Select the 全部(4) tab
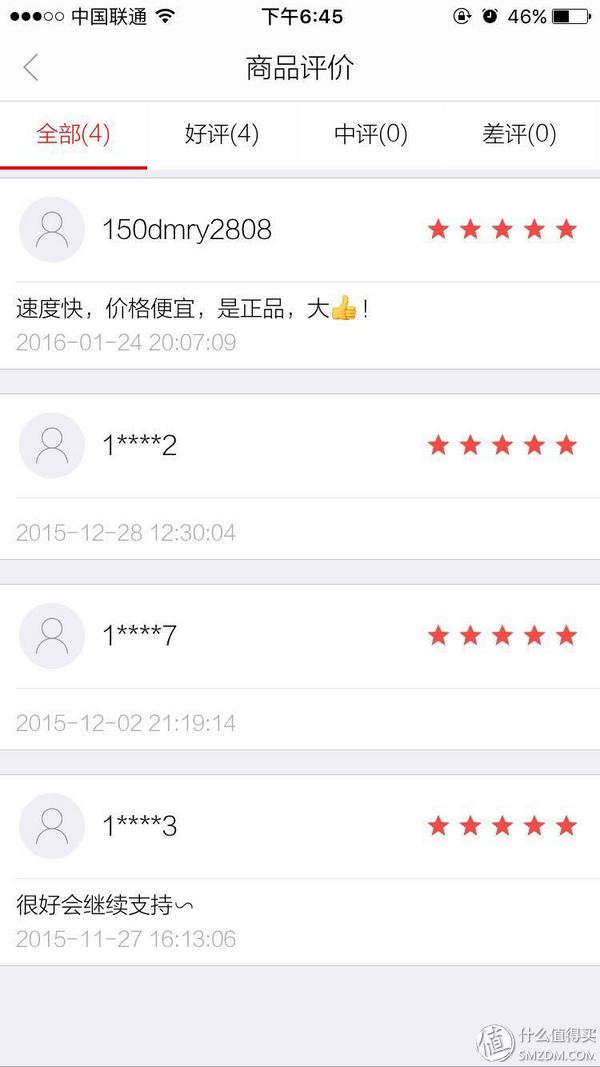 click(x=73, y=135)
